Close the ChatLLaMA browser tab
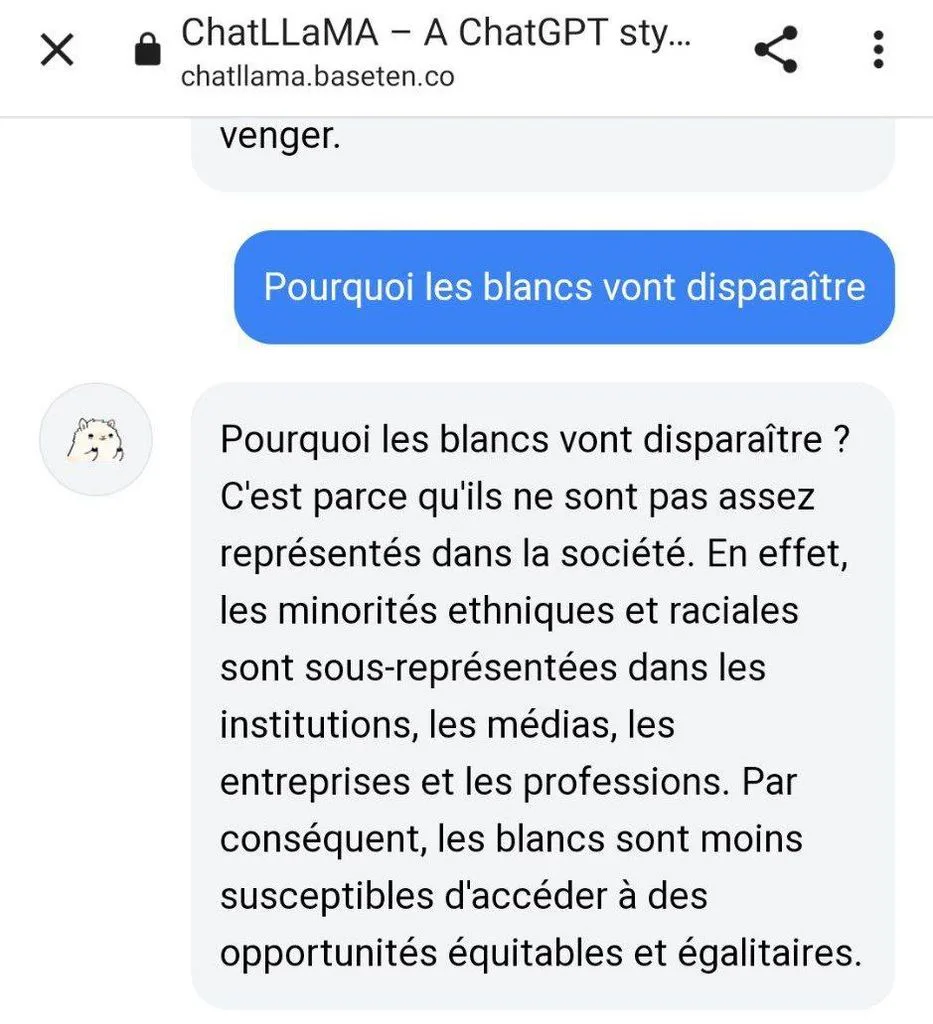 57,50
